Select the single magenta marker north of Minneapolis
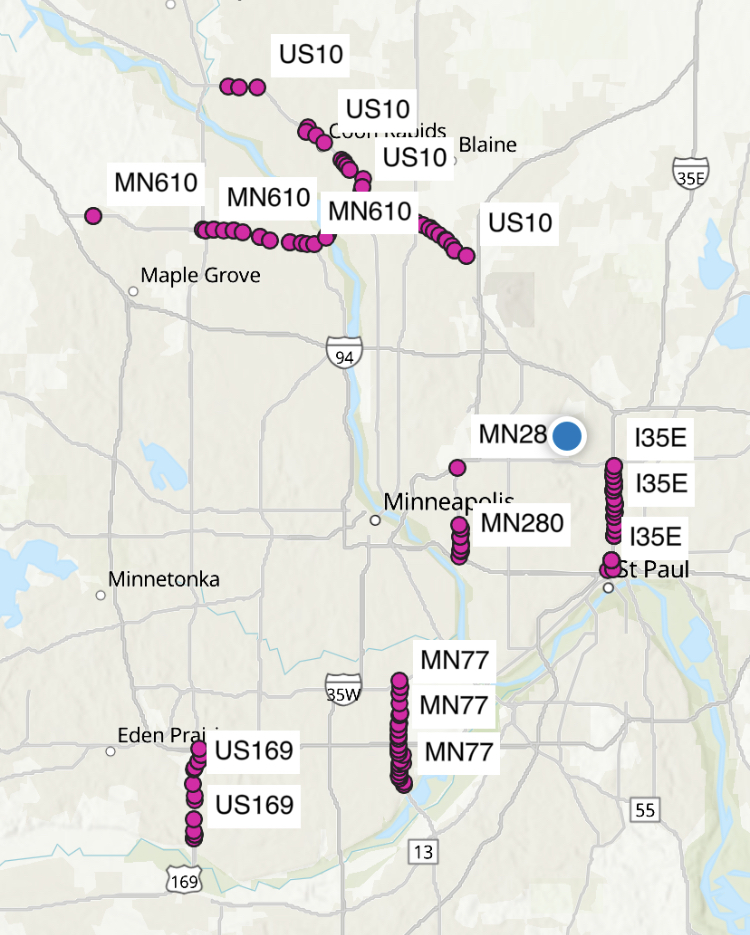Viewport: 750px width, 935px height. click(457, 467)
